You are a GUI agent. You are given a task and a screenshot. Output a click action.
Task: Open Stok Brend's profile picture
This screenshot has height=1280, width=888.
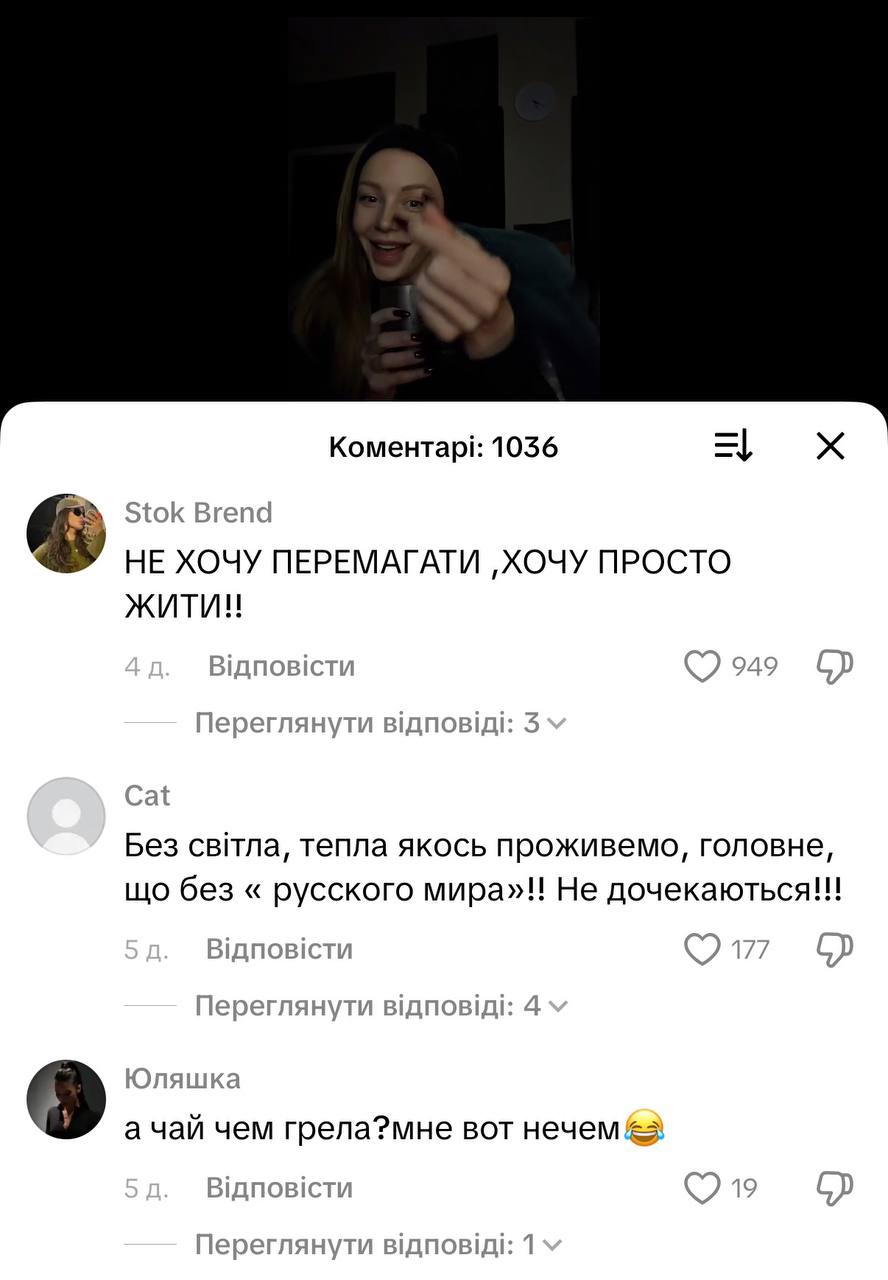point(66,534)
